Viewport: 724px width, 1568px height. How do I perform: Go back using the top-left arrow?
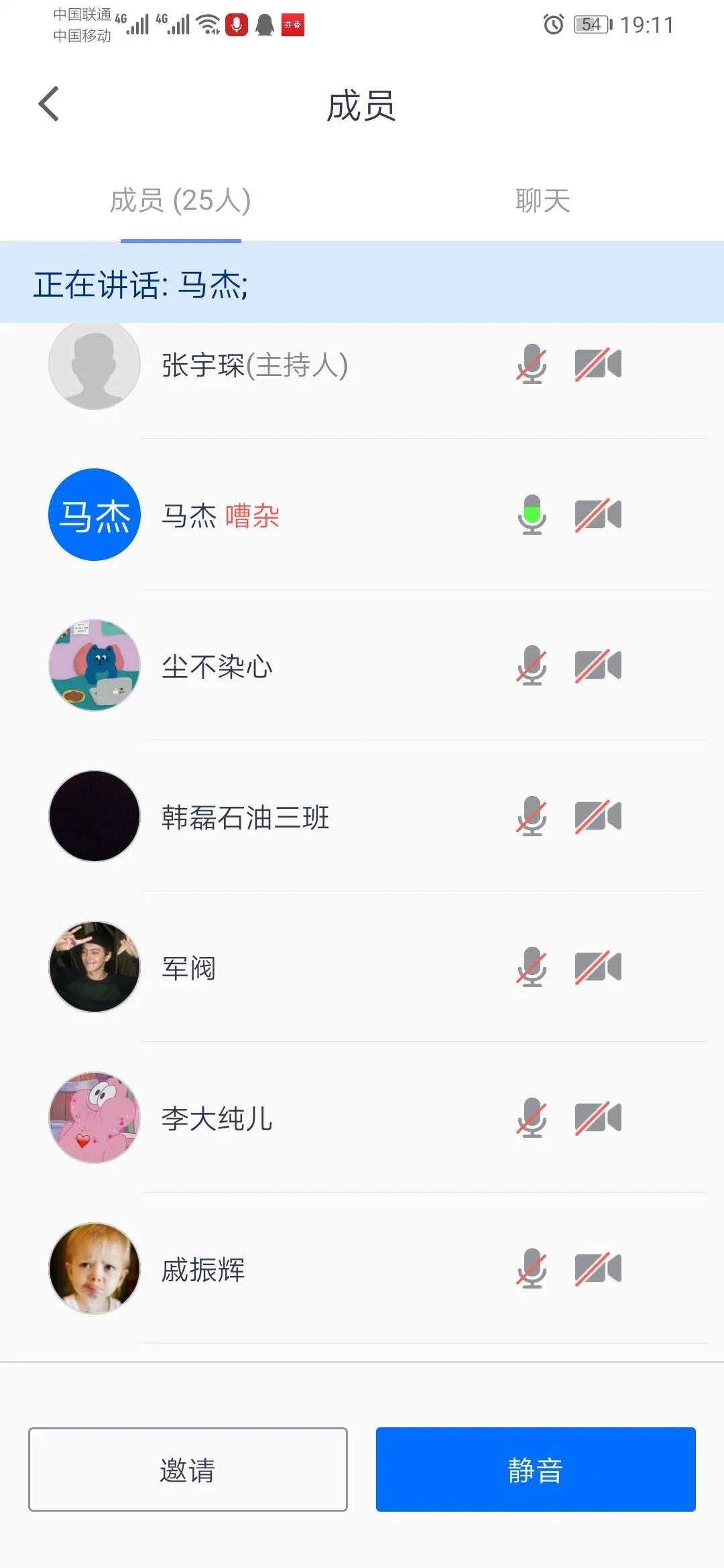click(x=49, y=105)
